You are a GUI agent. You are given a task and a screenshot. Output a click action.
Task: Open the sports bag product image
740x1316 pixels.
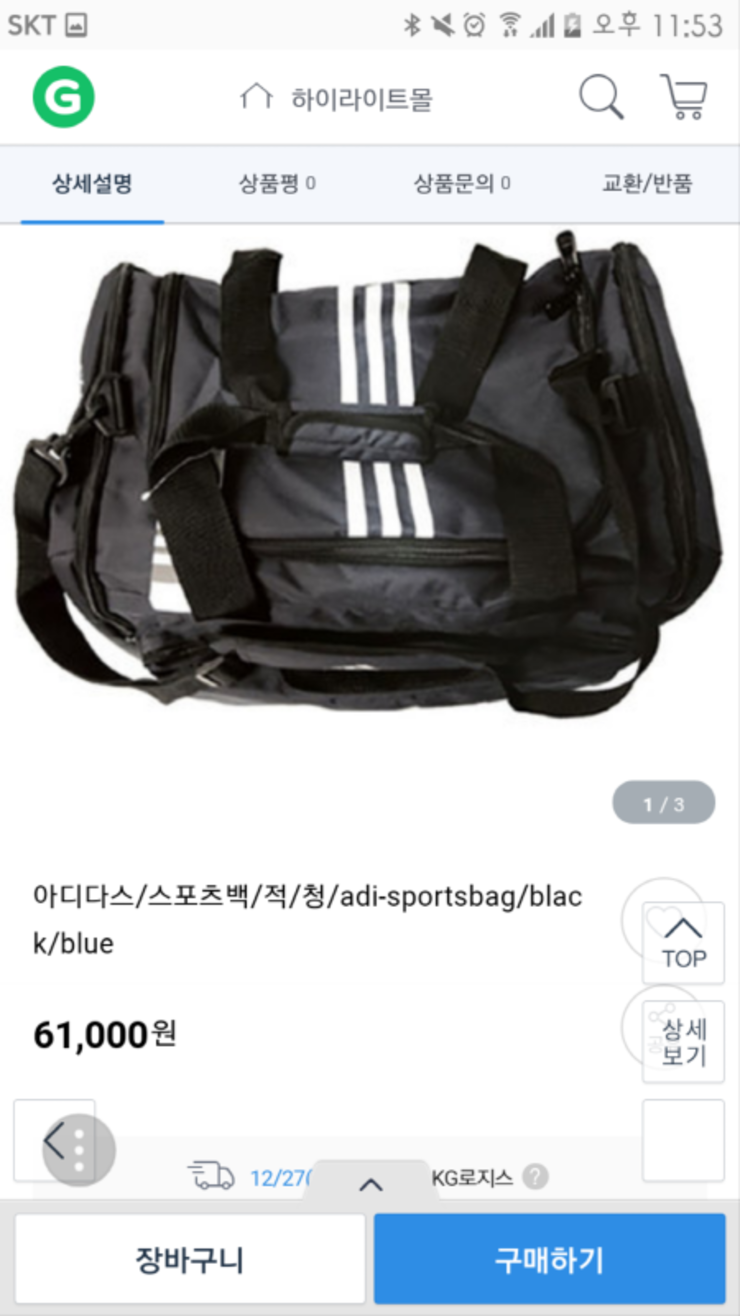coord(368,478)
